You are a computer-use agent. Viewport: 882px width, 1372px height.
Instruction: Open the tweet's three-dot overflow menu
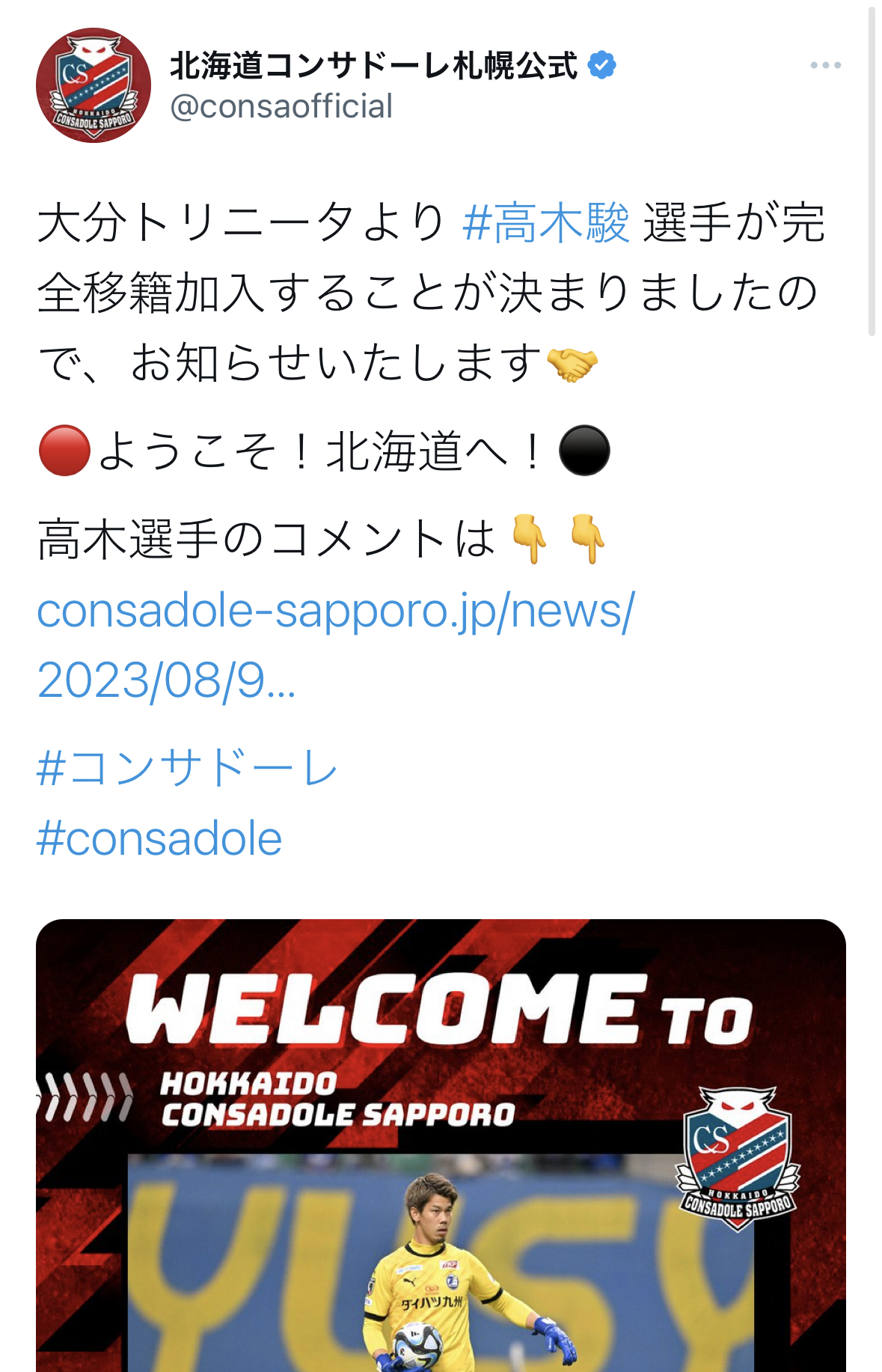pos(825,66)
